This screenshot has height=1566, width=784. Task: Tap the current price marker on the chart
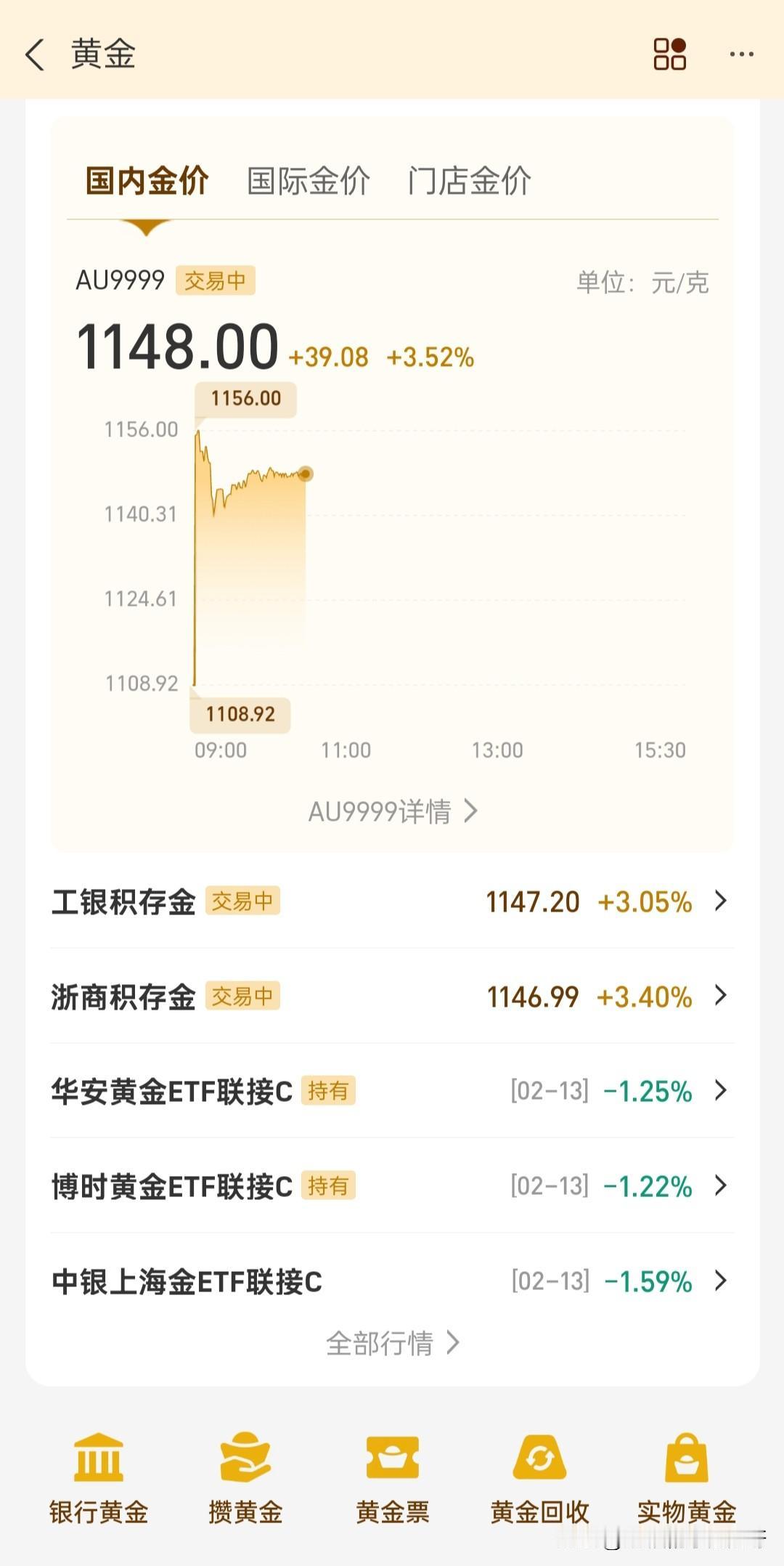306,475
